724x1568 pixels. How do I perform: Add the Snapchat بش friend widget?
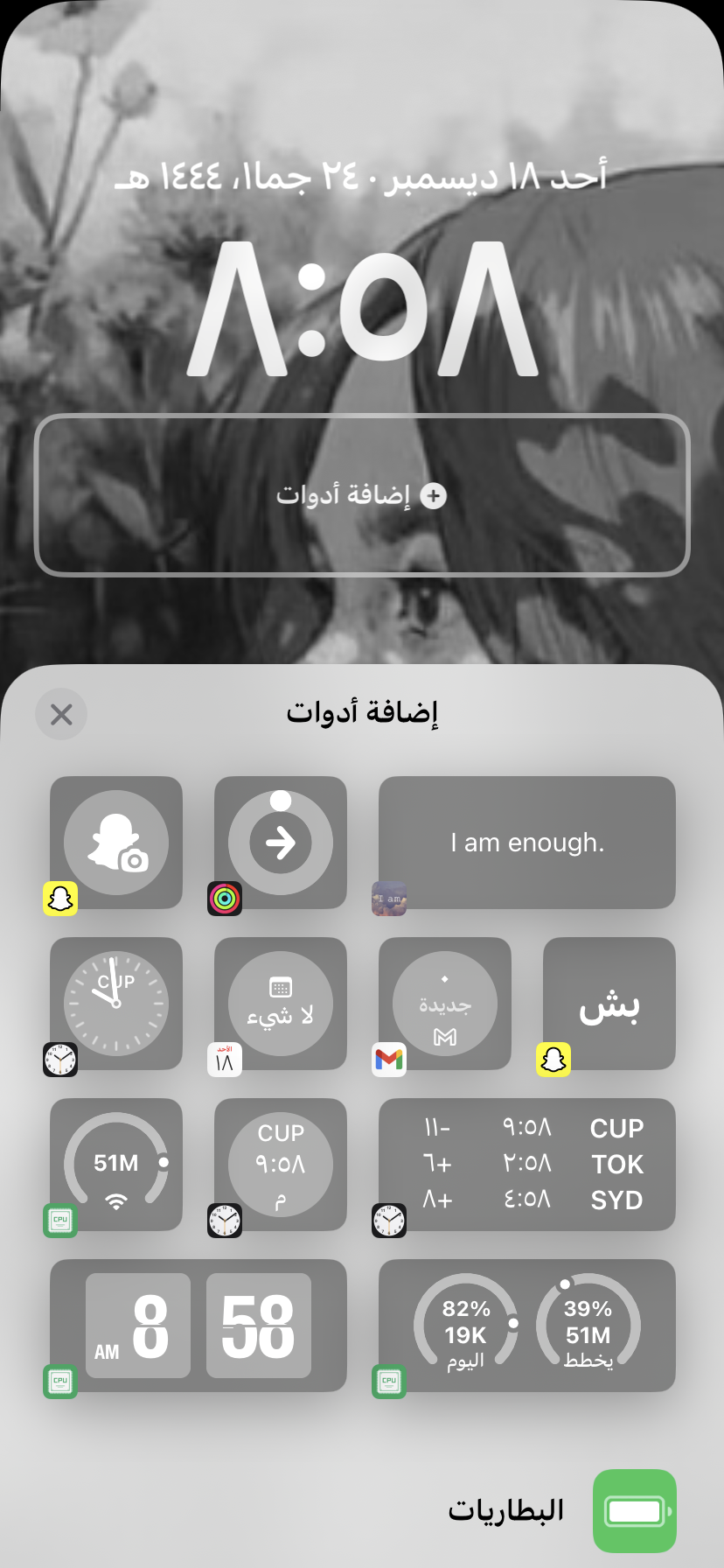point(609,1004)
